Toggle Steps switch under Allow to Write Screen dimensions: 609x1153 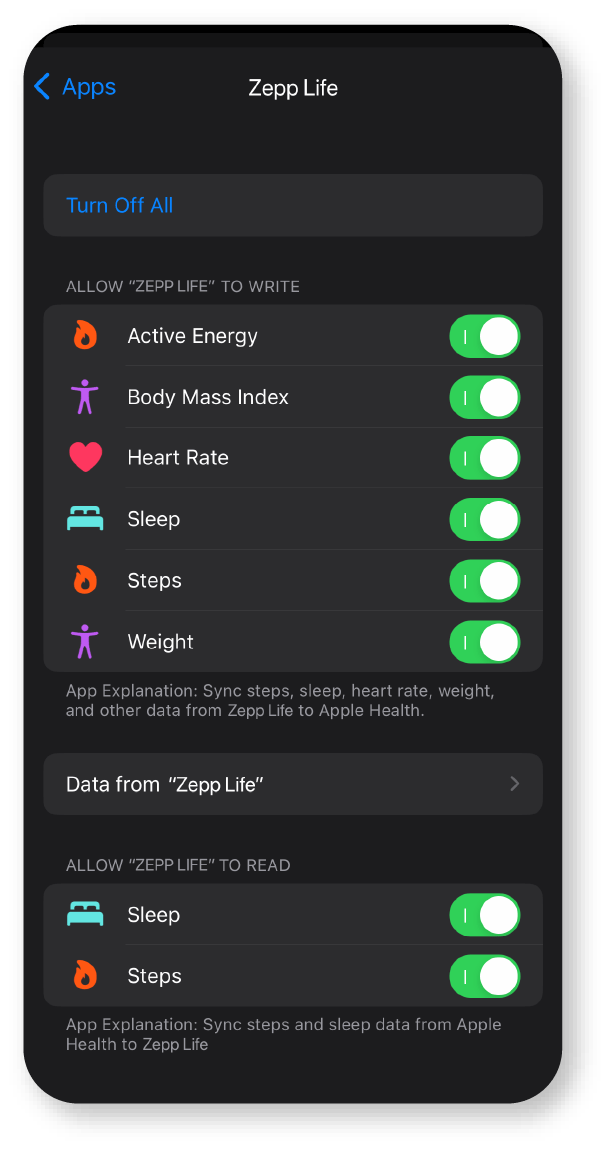[x=485, y=581]
